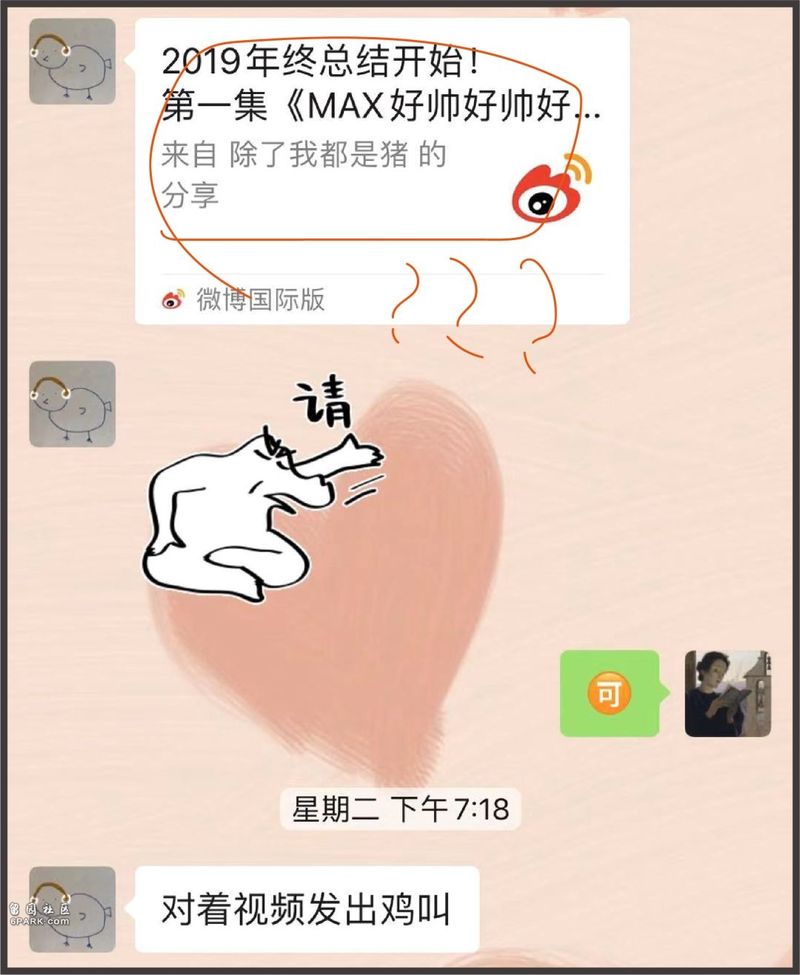Open the shared Weibo link card

click(x=381, y=170)
